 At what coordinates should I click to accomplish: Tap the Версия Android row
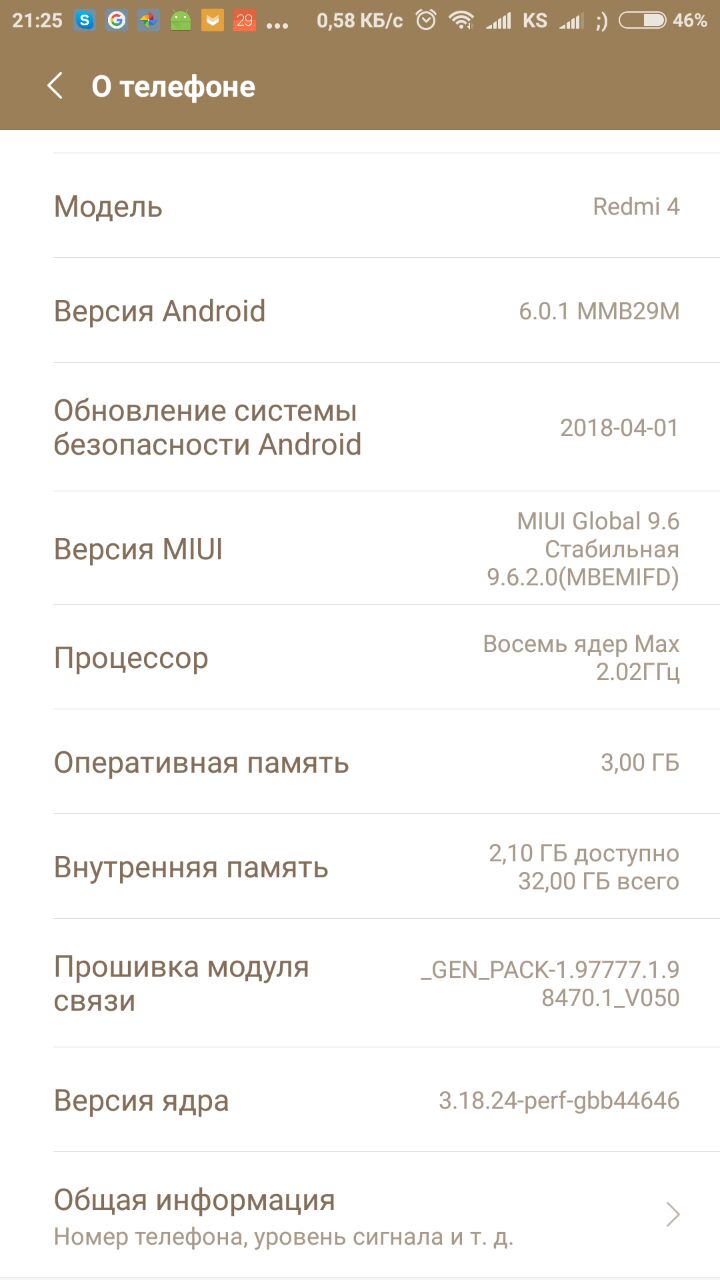pos(360,310)
